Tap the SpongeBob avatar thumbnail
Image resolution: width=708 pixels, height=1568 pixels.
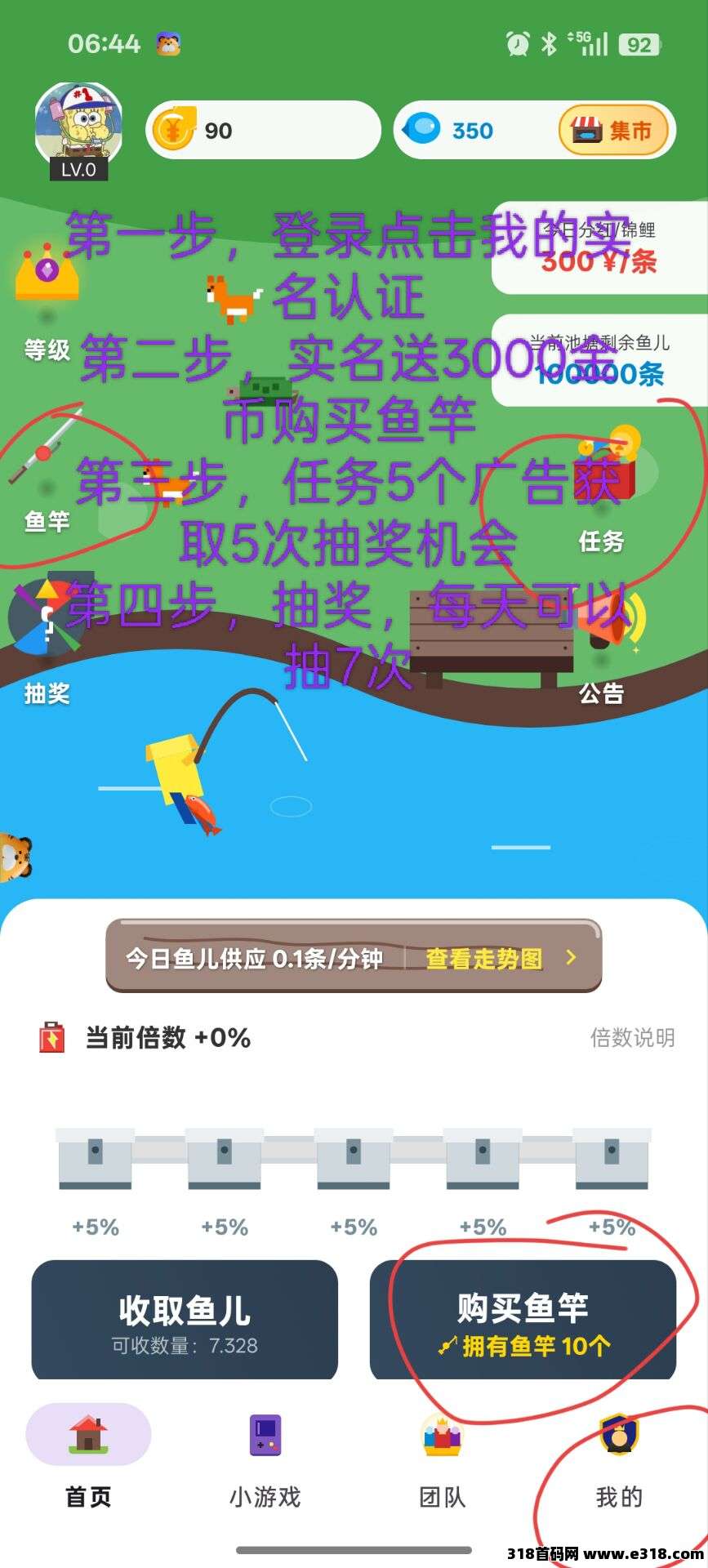(x=79, y=121)
